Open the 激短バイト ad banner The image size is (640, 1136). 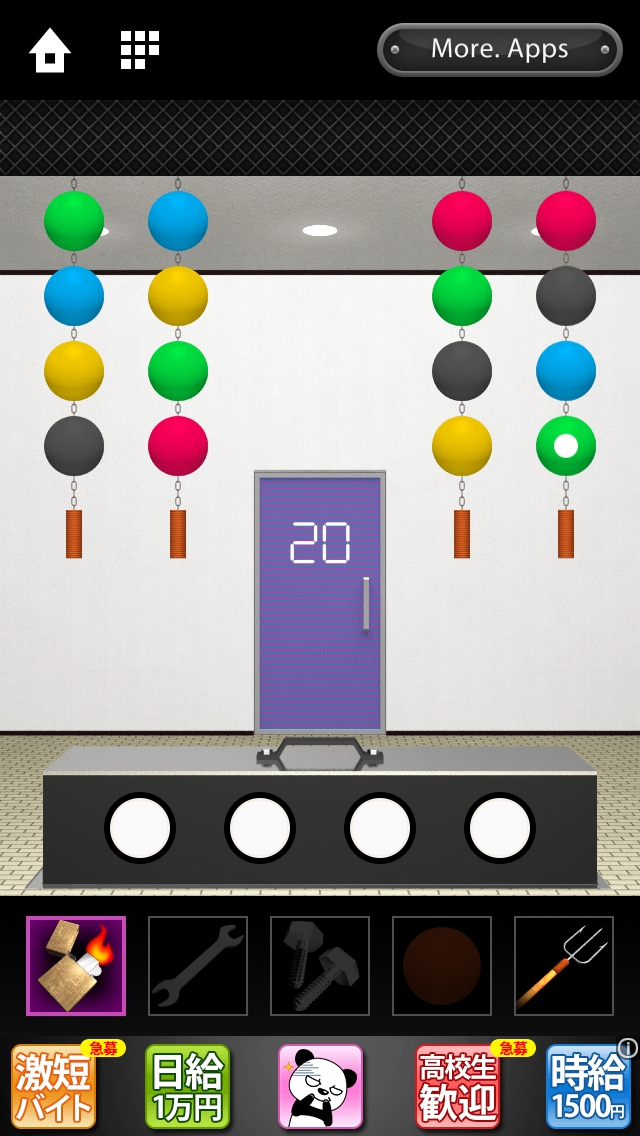[x=55, y=1086]
